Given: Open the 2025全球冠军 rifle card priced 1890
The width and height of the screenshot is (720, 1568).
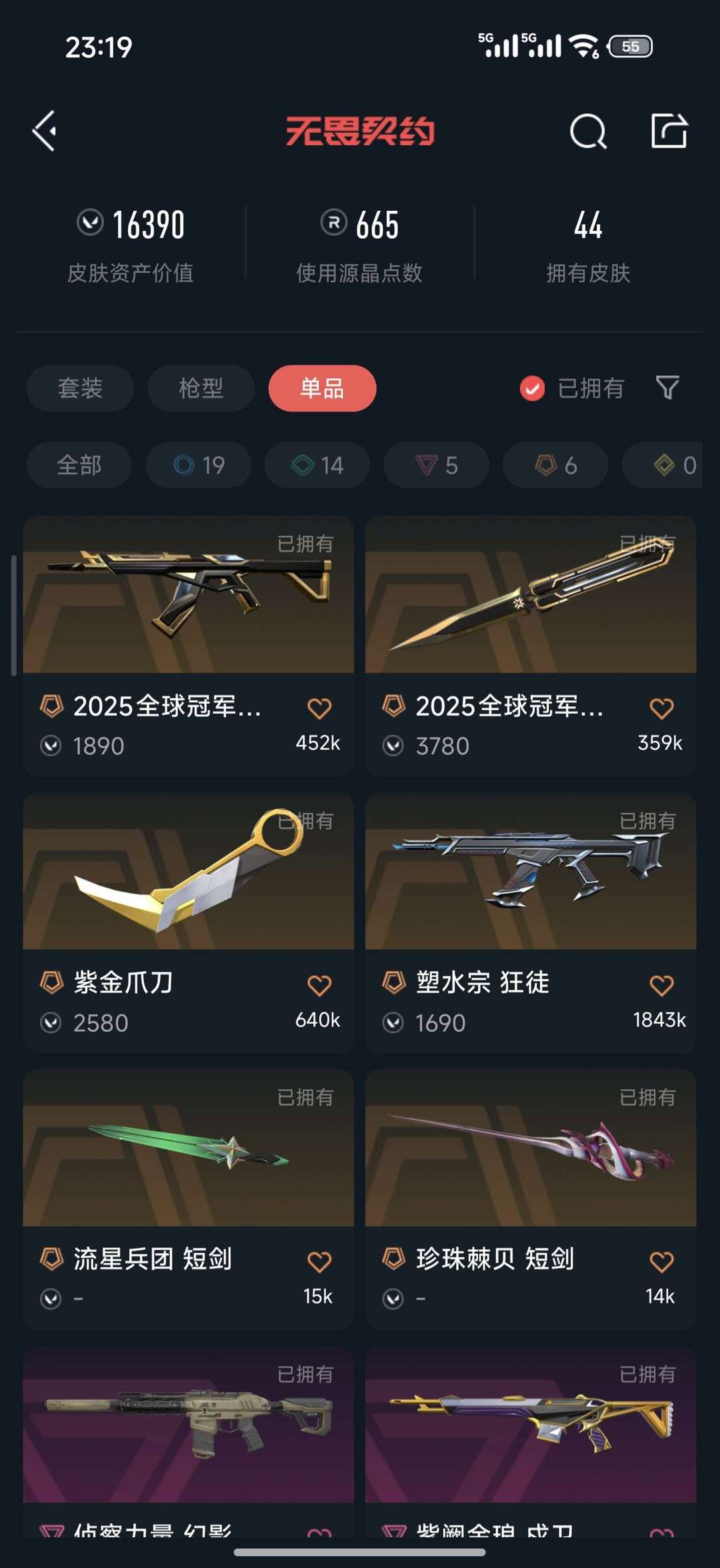Looking at the screenshot, I should (188, 646).
